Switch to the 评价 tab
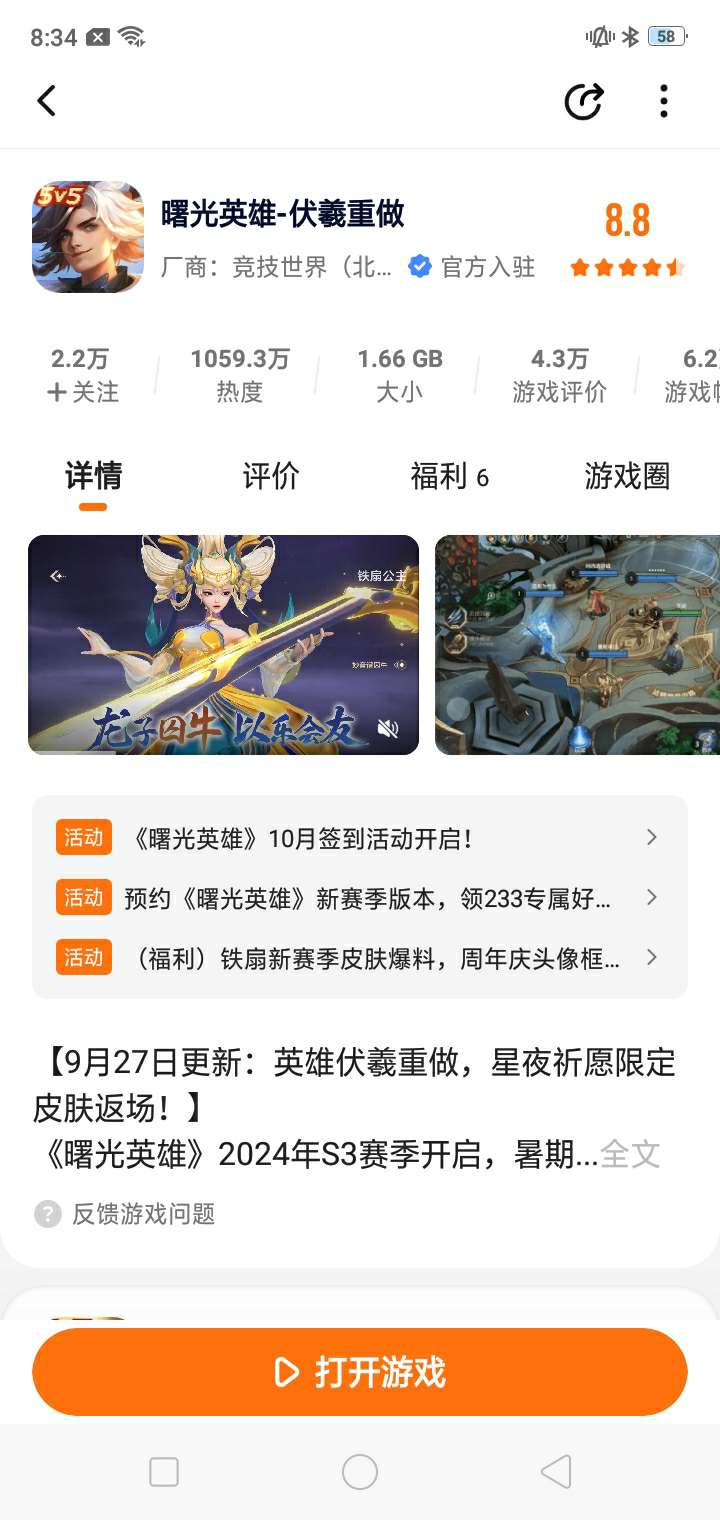 pos(271,477)
